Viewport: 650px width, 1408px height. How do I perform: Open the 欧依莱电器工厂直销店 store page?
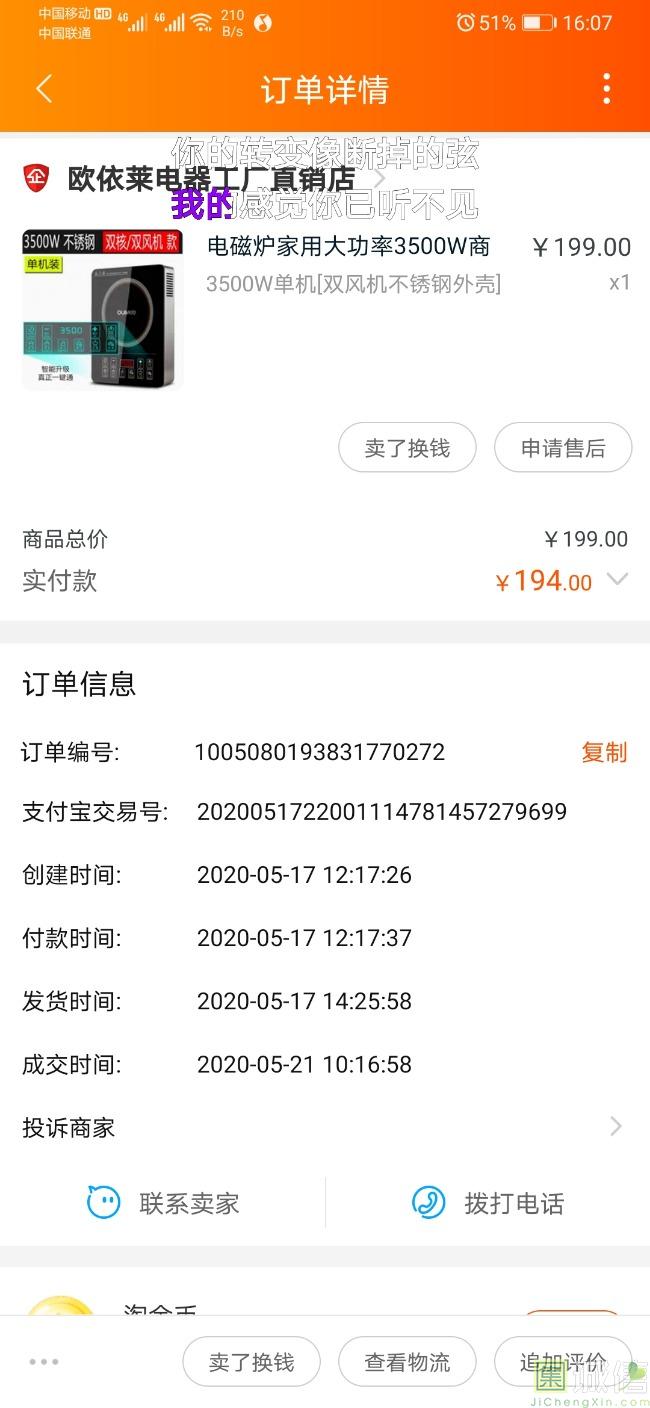tap(210, 179)
